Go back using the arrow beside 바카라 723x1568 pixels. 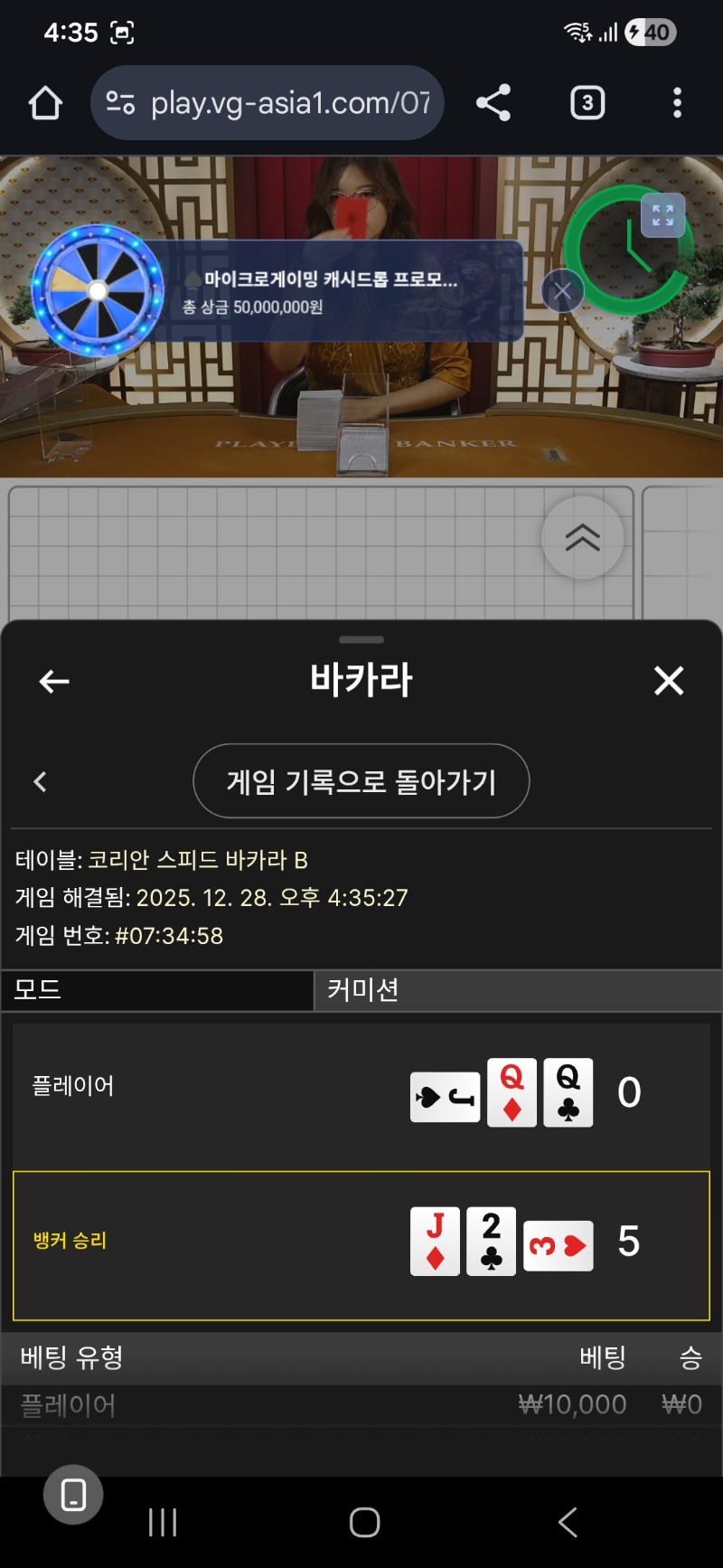[54, 681]
